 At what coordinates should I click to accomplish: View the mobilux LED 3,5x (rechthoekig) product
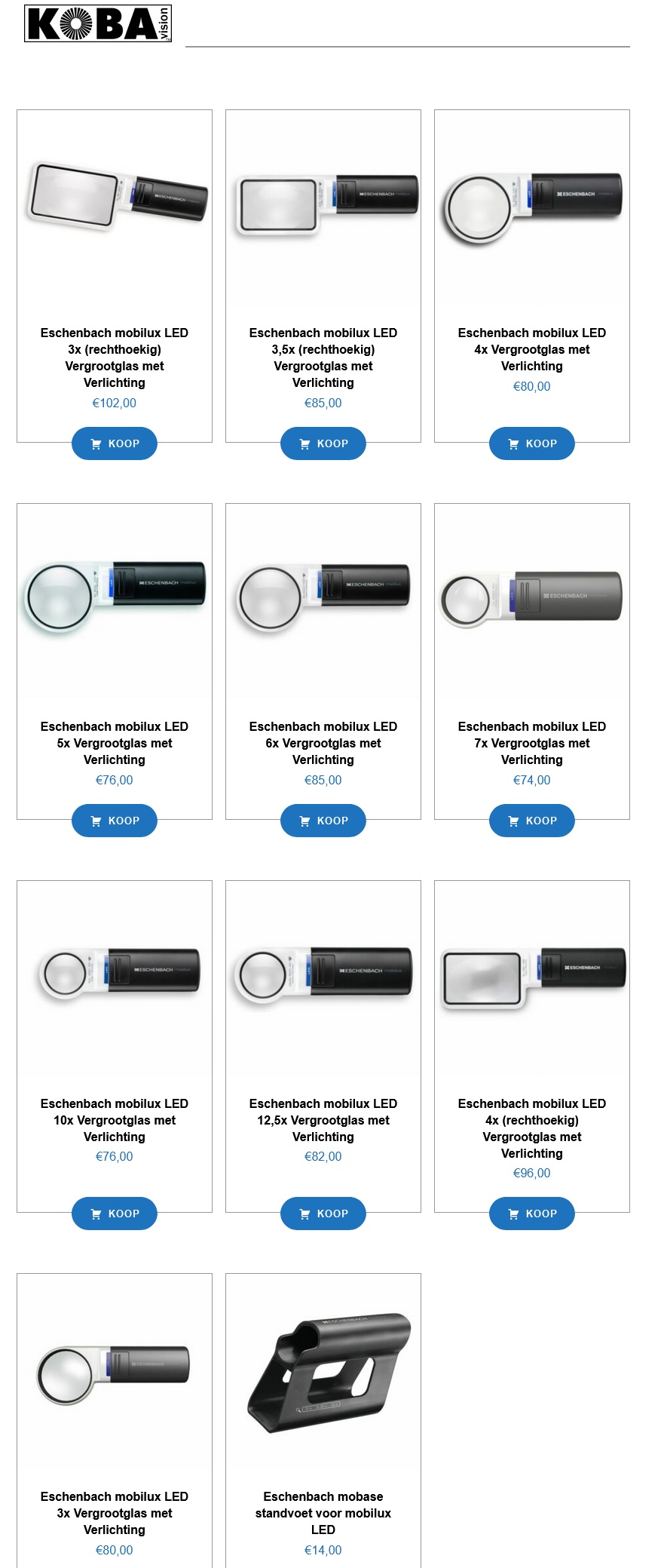coord(323,357)
